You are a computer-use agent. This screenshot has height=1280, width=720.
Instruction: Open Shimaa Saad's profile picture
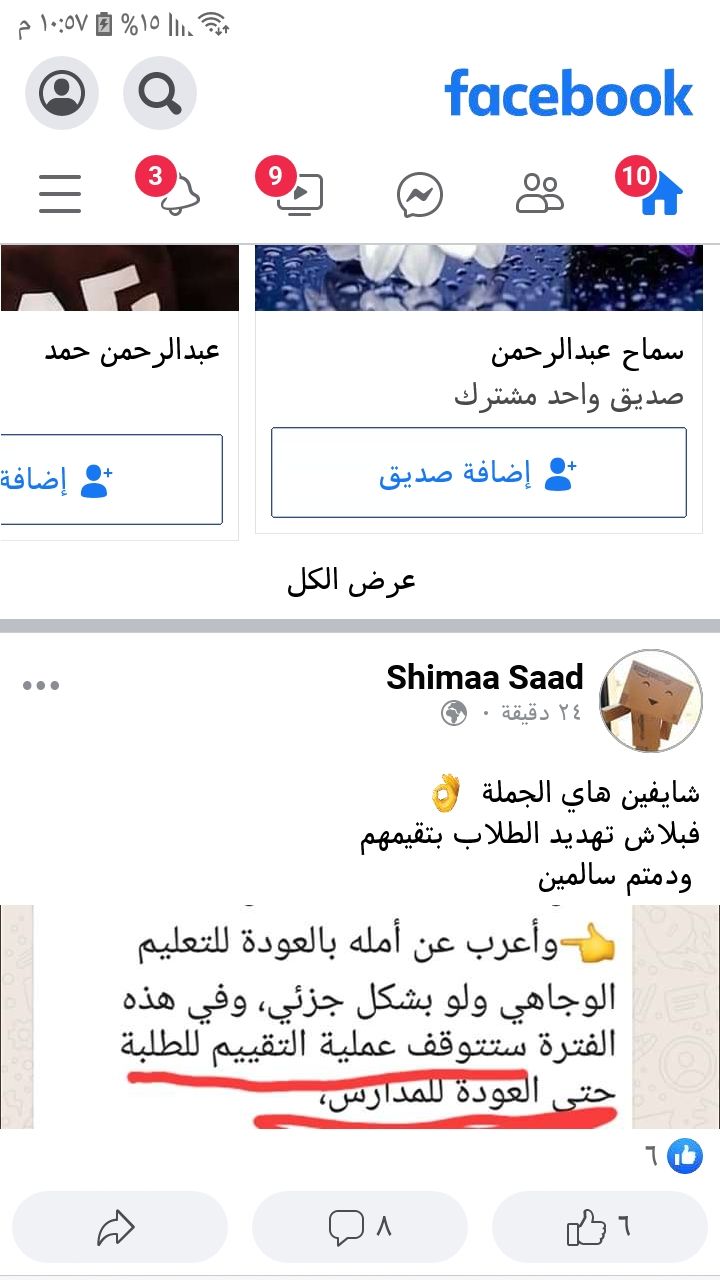pos(650,700)
